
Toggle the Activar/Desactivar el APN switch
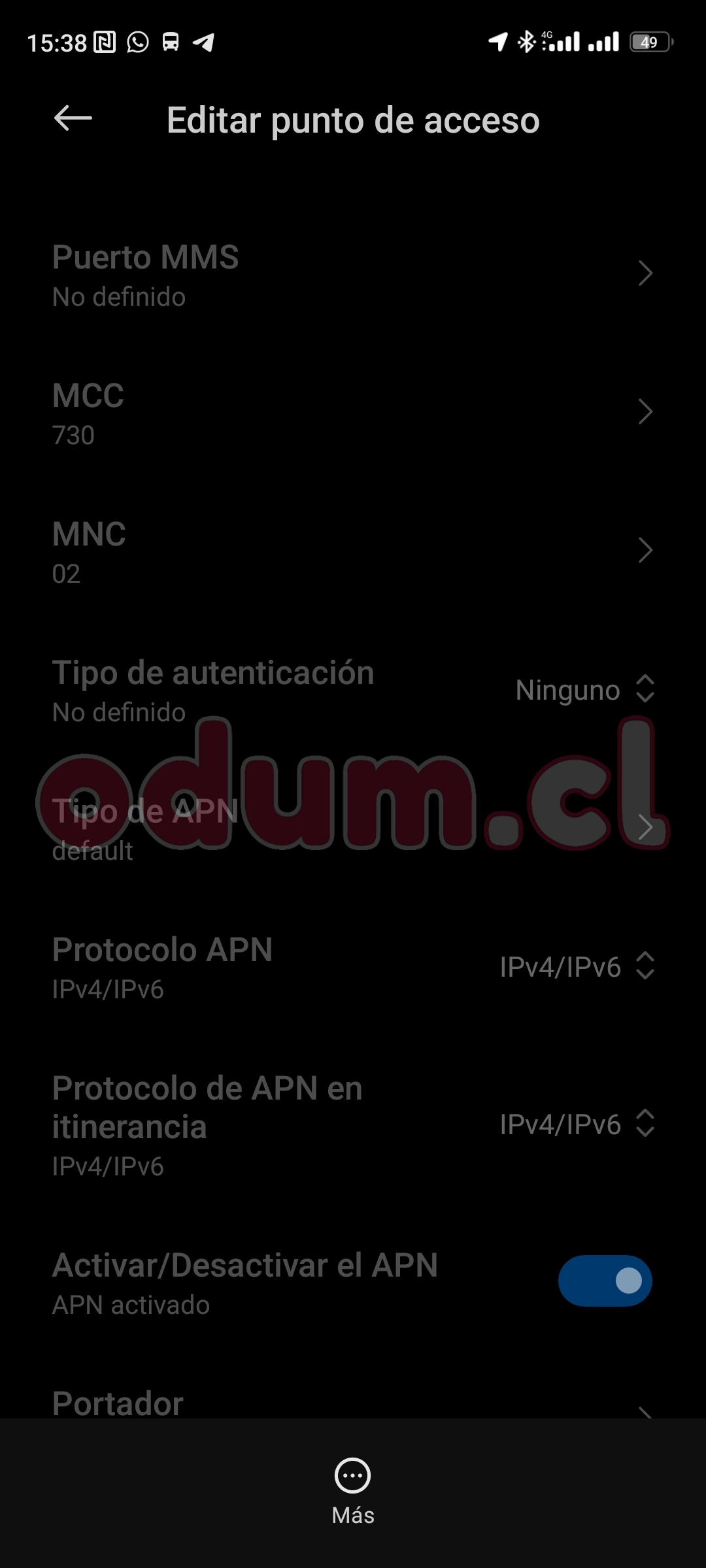point(605,1281)
